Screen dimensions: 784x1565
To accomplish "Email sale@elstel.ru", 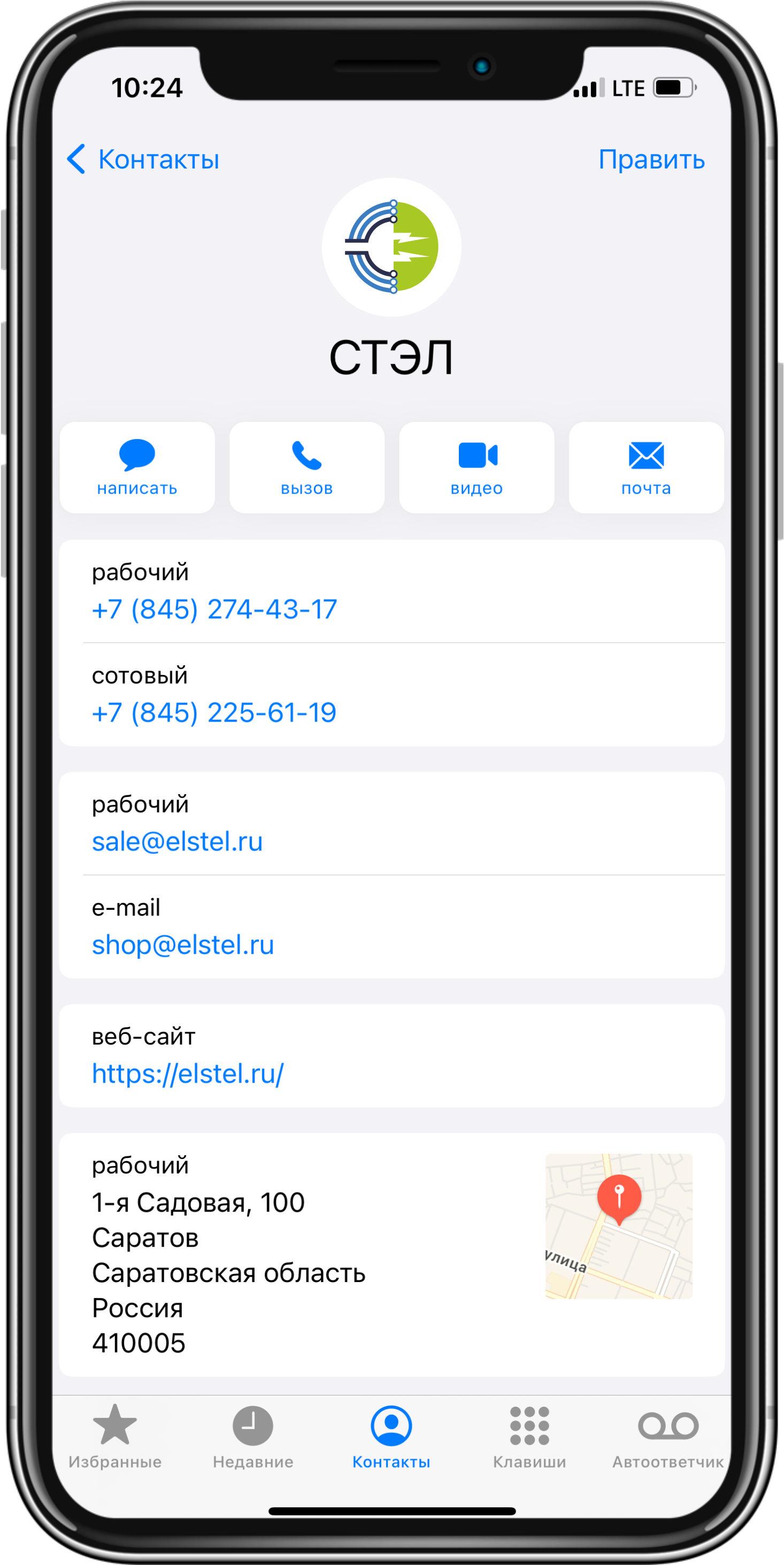I will tap(178, 841).
